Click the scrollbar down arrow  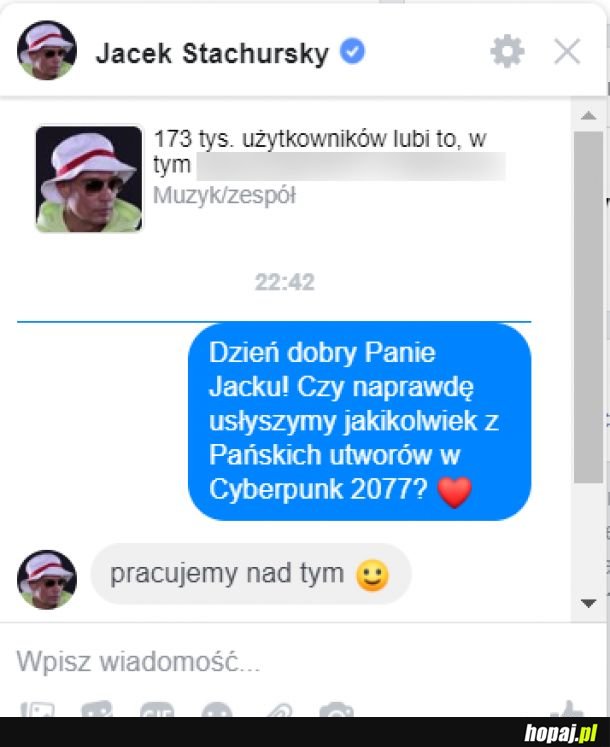[589, 602]
